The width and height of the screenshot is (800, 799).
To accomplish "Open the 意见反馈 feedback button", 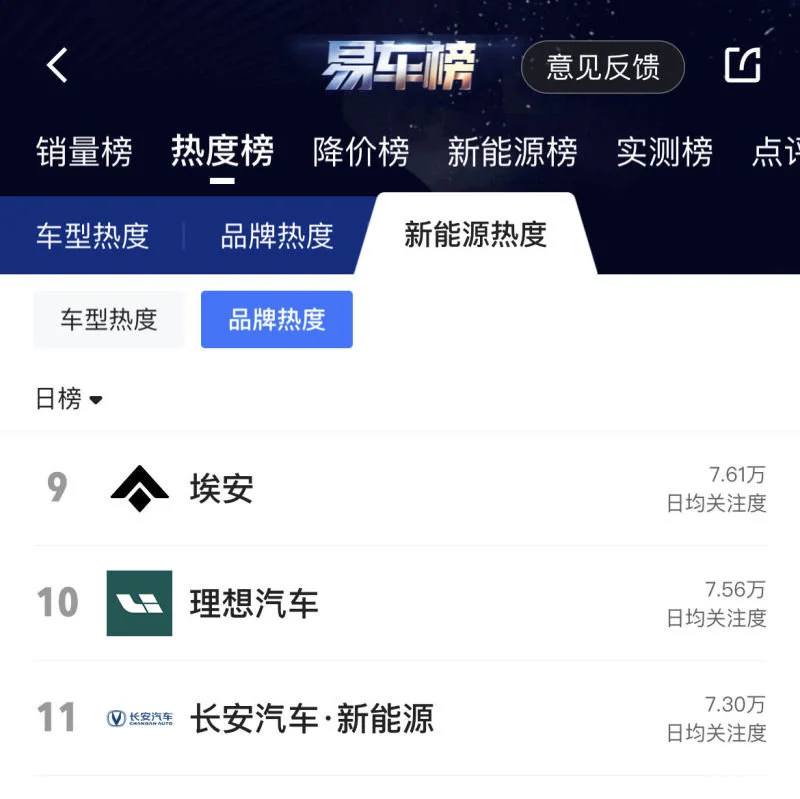I will (602, 67).
